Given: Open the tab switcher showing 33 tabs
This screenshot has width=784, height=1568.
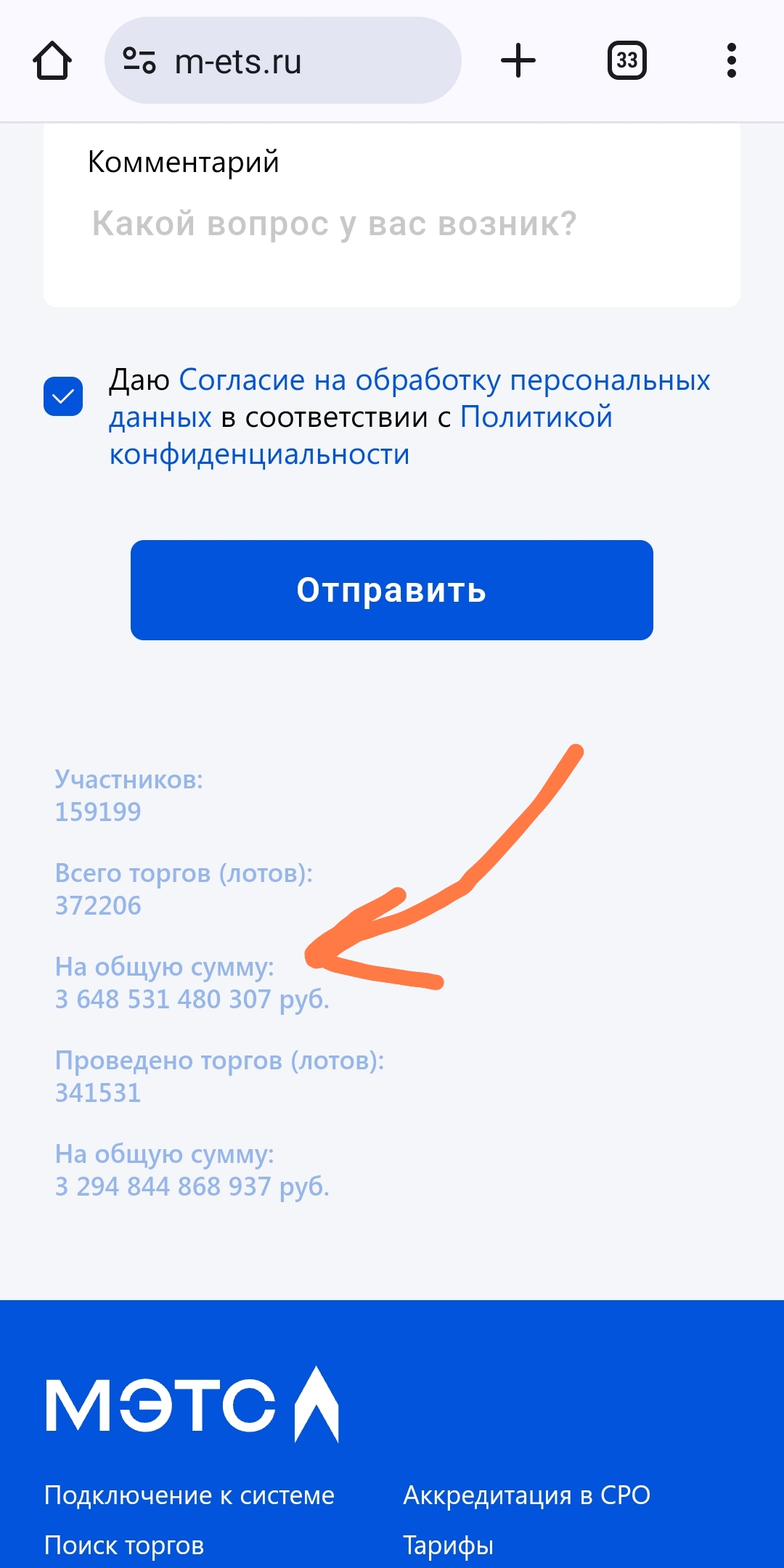Looking at the screenshot, I should [x=626, y=61].
